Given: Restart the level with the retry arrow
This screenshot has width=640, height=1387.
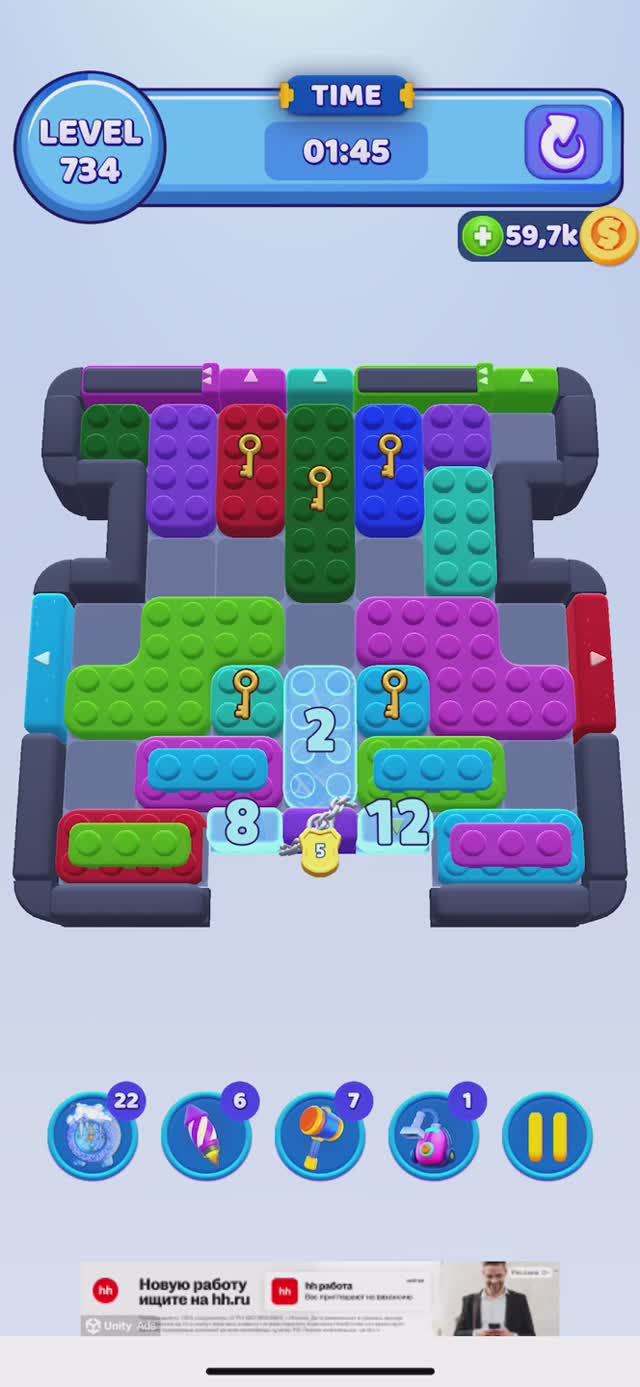Looking at the screenshot, I should [x=563, y=143].
